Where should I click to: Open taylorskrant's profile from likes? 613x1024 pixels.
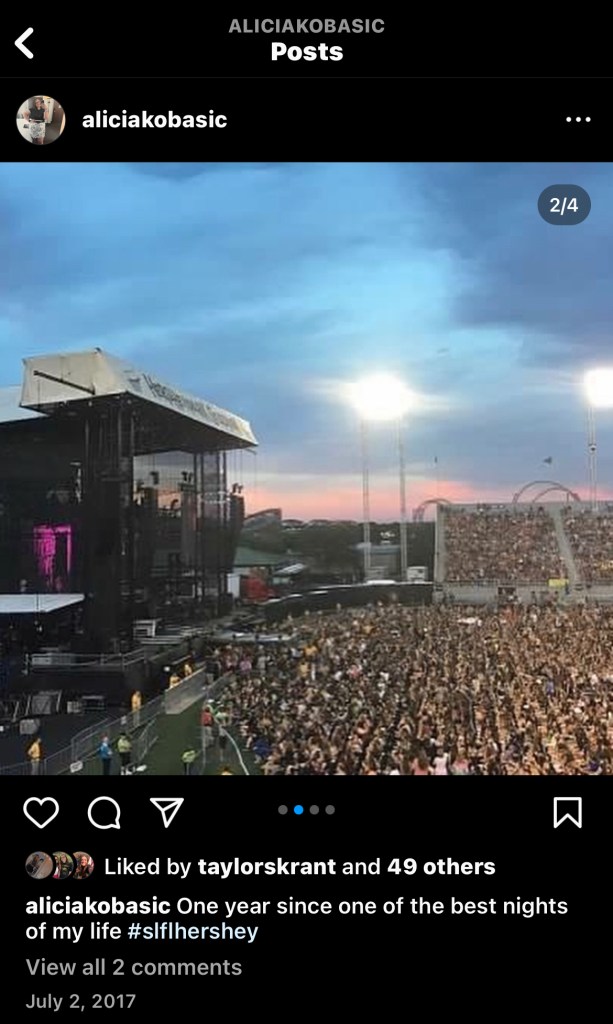[266, 867]
